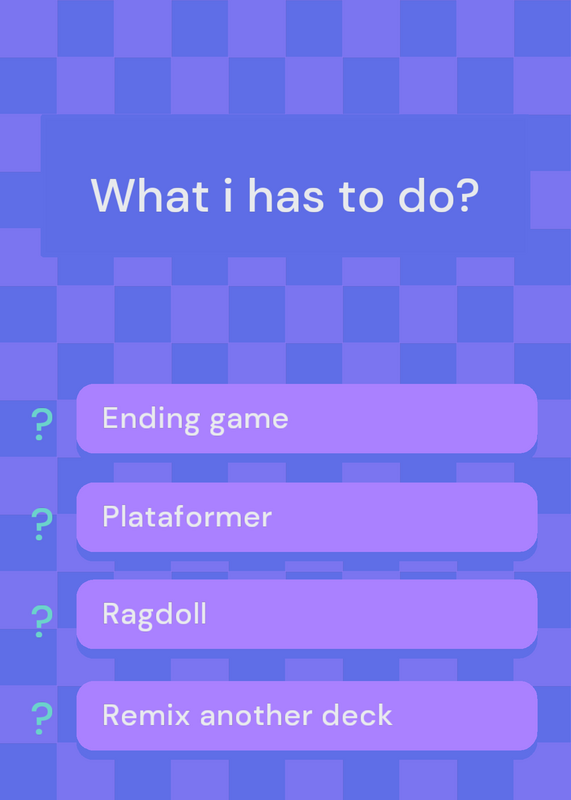Select the Ending game answer
The image size is (571, 800).
point(307,418)
